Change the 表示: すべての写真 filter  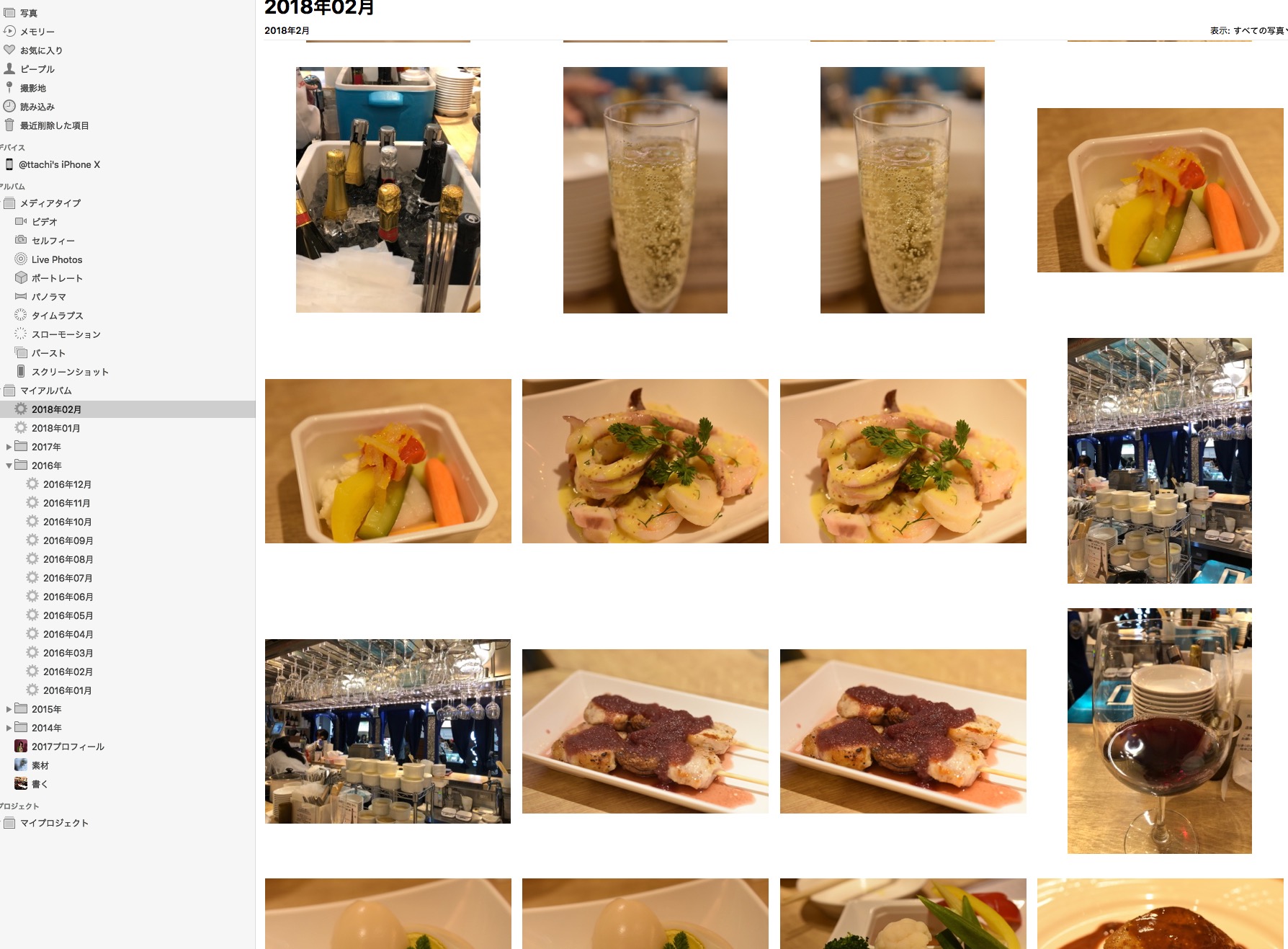tap(1248, 30)
